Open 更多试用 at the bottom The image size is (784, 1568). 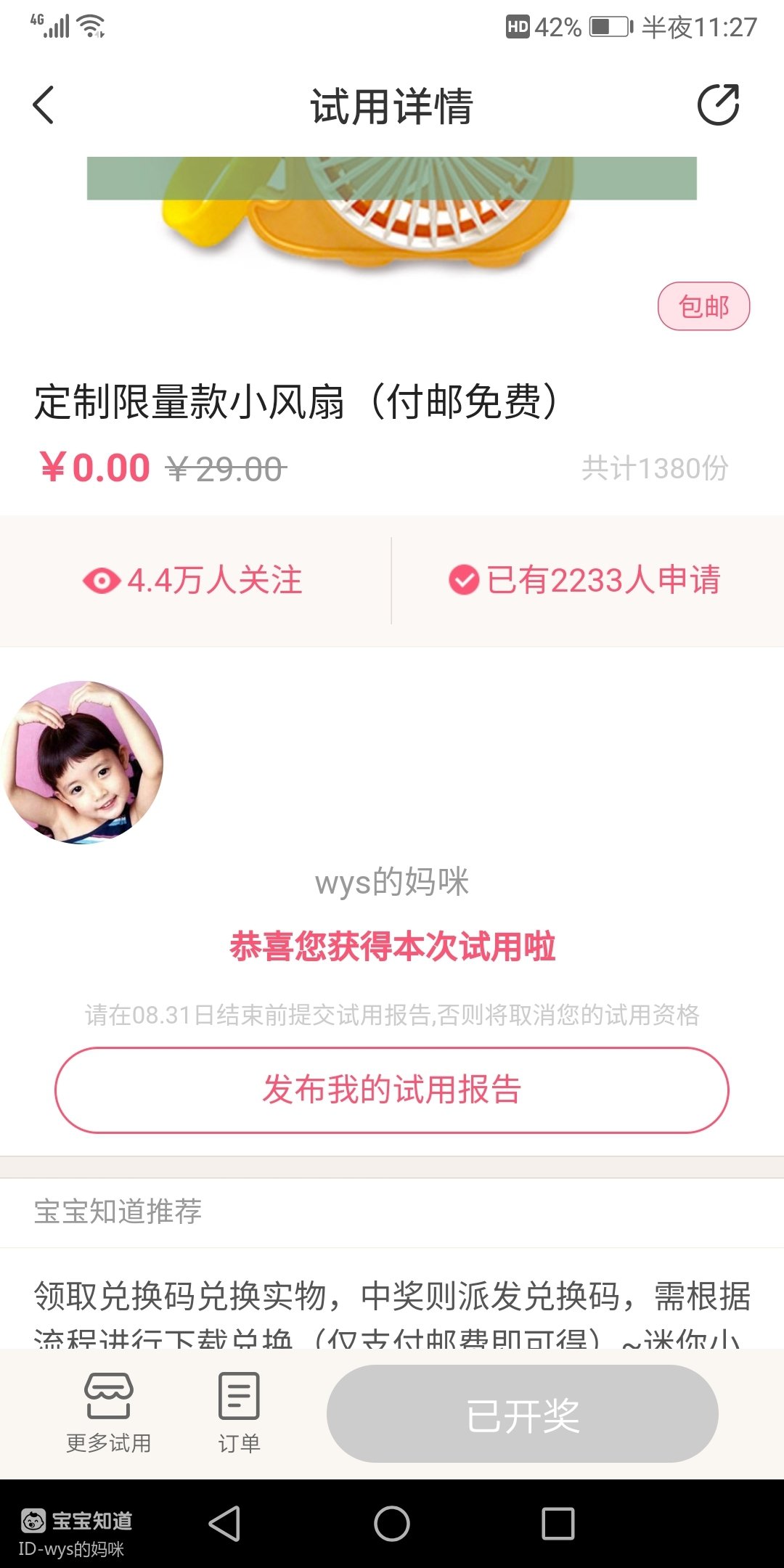click(x=109, y=1412)
